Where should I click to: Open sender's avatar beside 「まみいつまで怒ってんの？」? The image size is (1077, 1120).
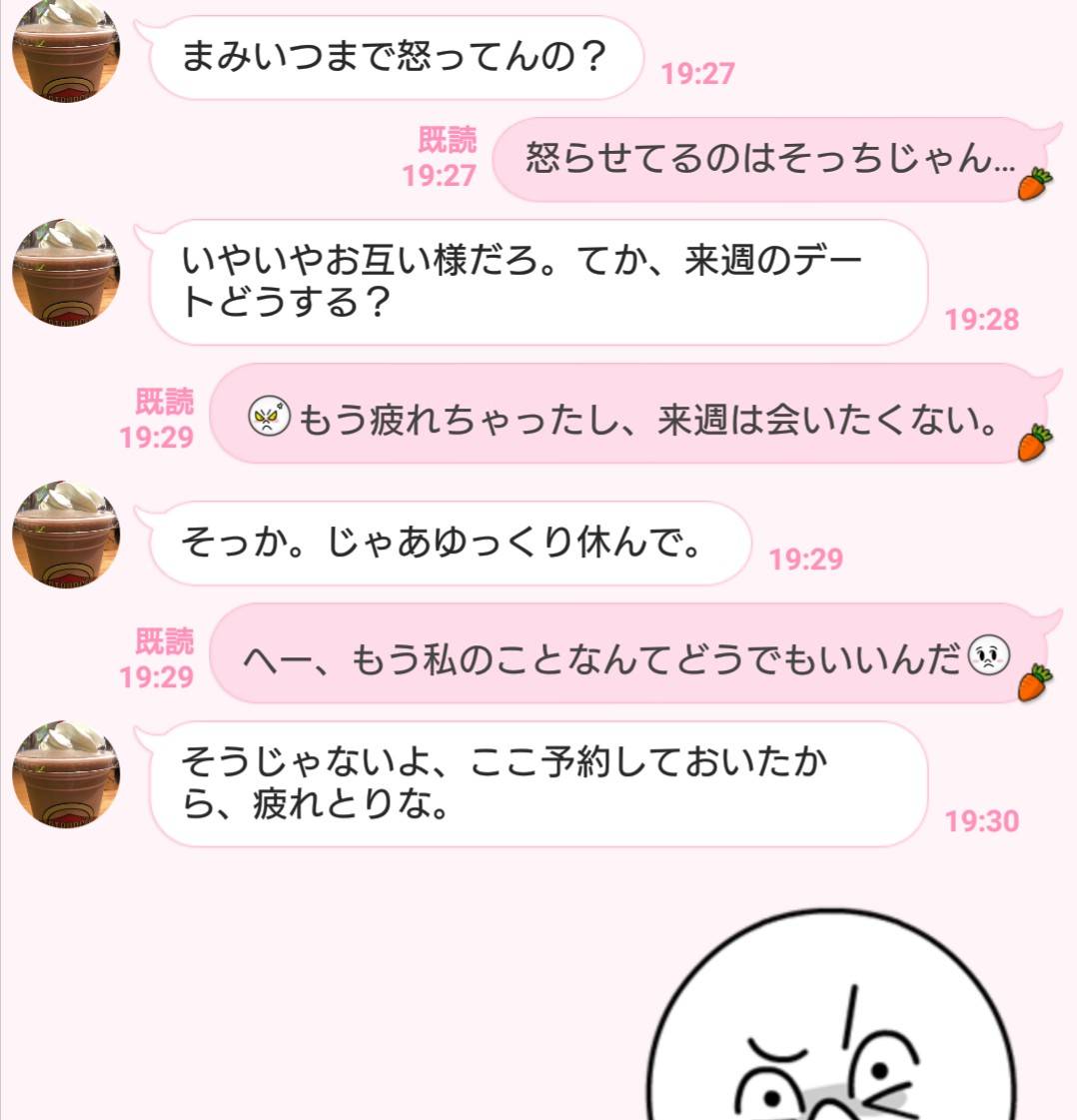tap(66, 52)
